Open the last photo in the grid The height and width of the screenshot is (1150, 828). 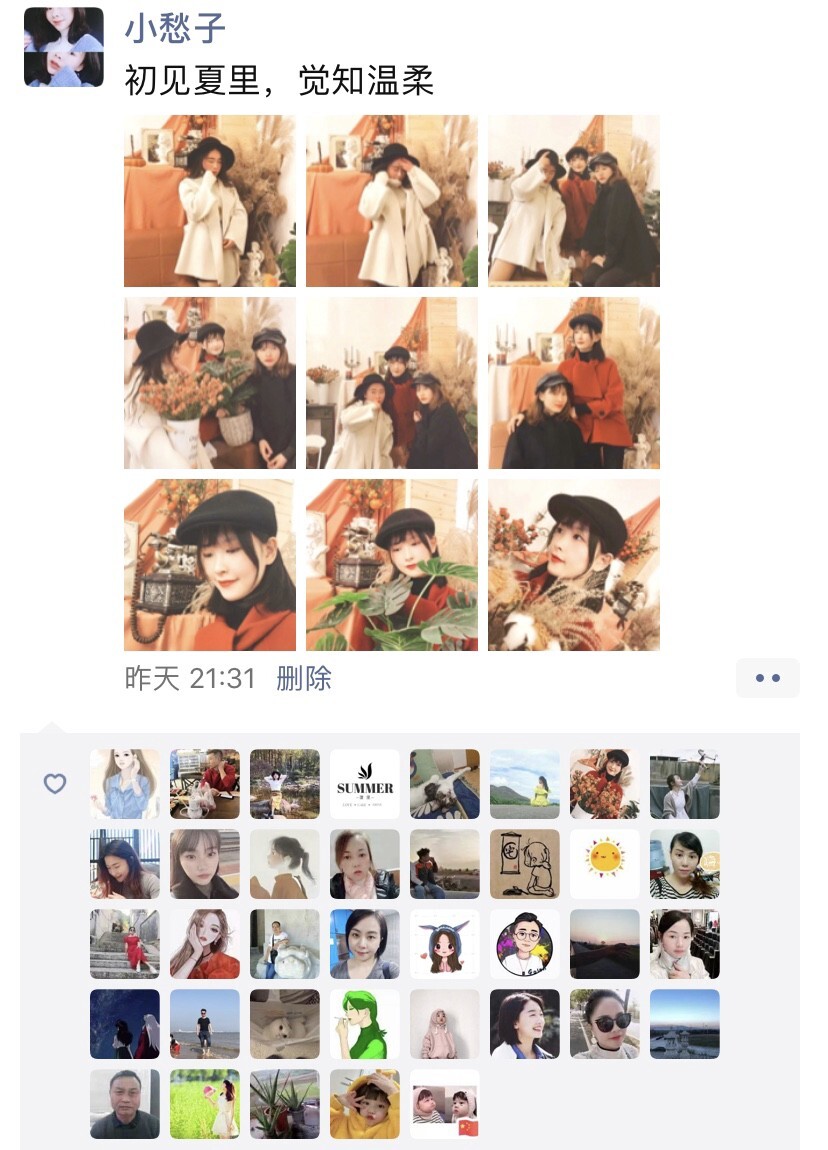(574, 565)
